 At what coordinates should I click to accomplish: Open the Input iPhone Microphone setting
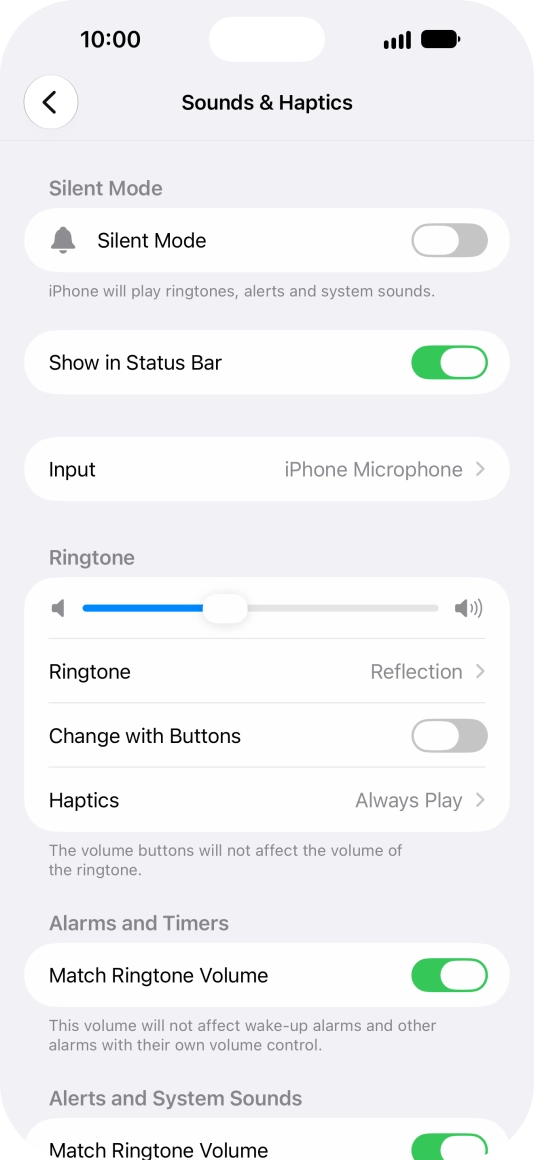[x=267, y=469]
